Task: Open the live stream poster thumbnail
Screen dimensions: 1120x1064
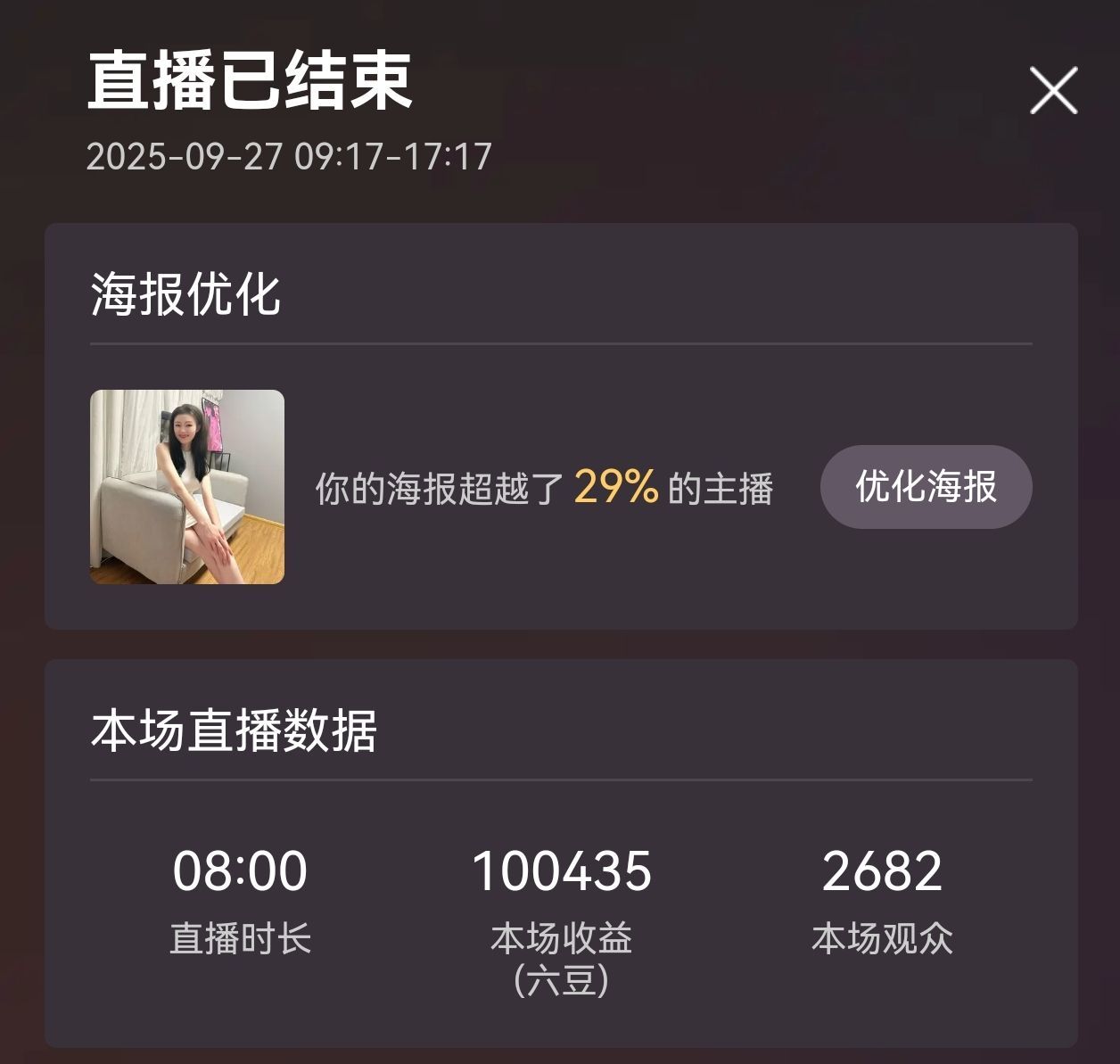Action: point(187,487)
